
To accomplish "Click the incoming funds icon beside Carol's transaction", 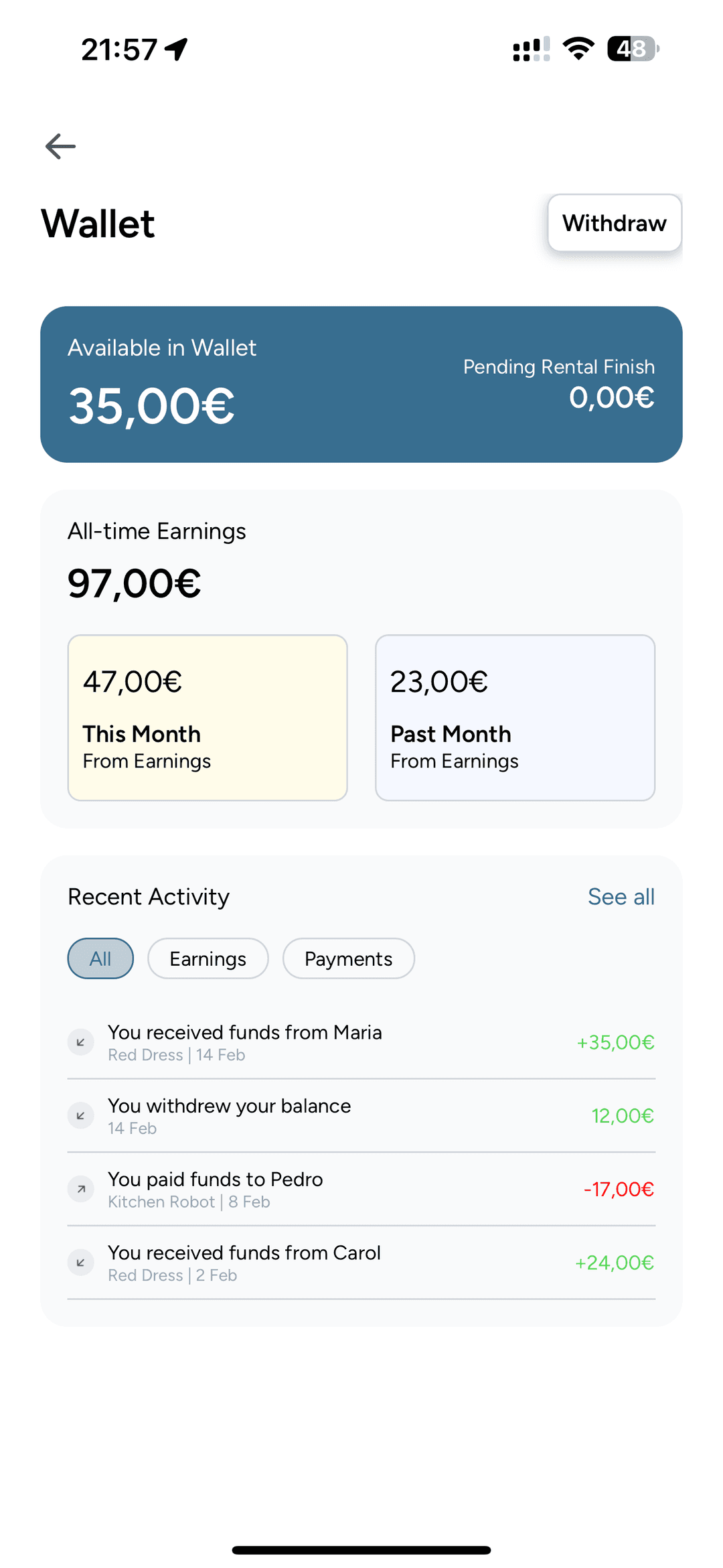I will (x=80, y=1262).
